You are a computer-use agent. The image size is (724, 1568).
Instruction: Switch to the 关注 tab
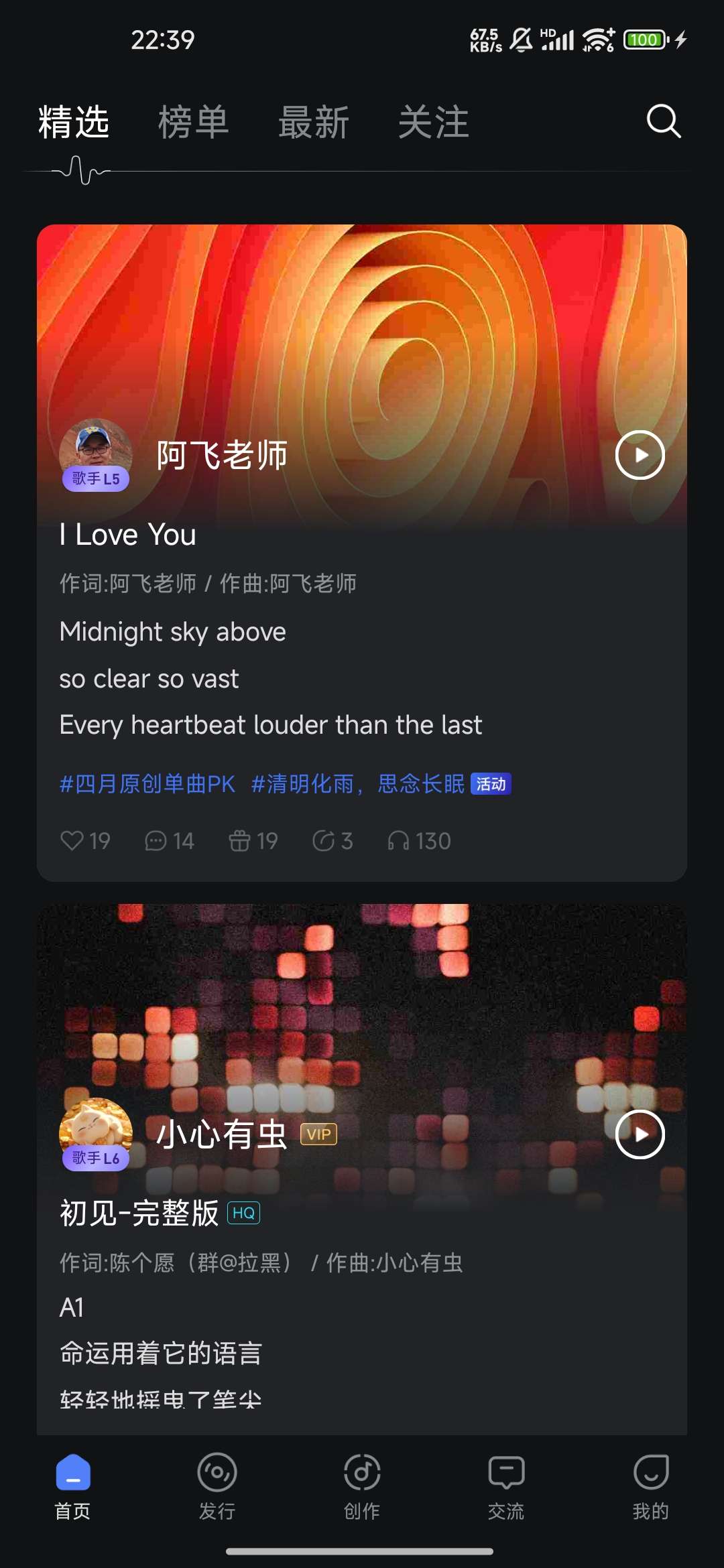pos(434,123)
